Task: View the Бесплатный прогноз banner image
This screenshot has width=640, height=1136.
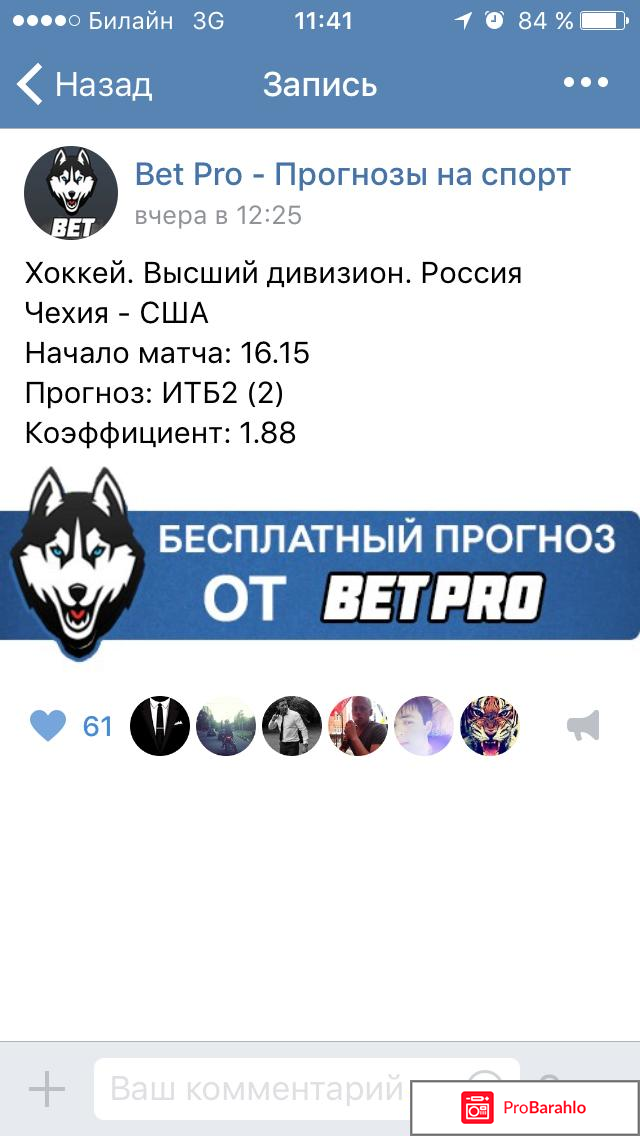Action: (320, 565)
